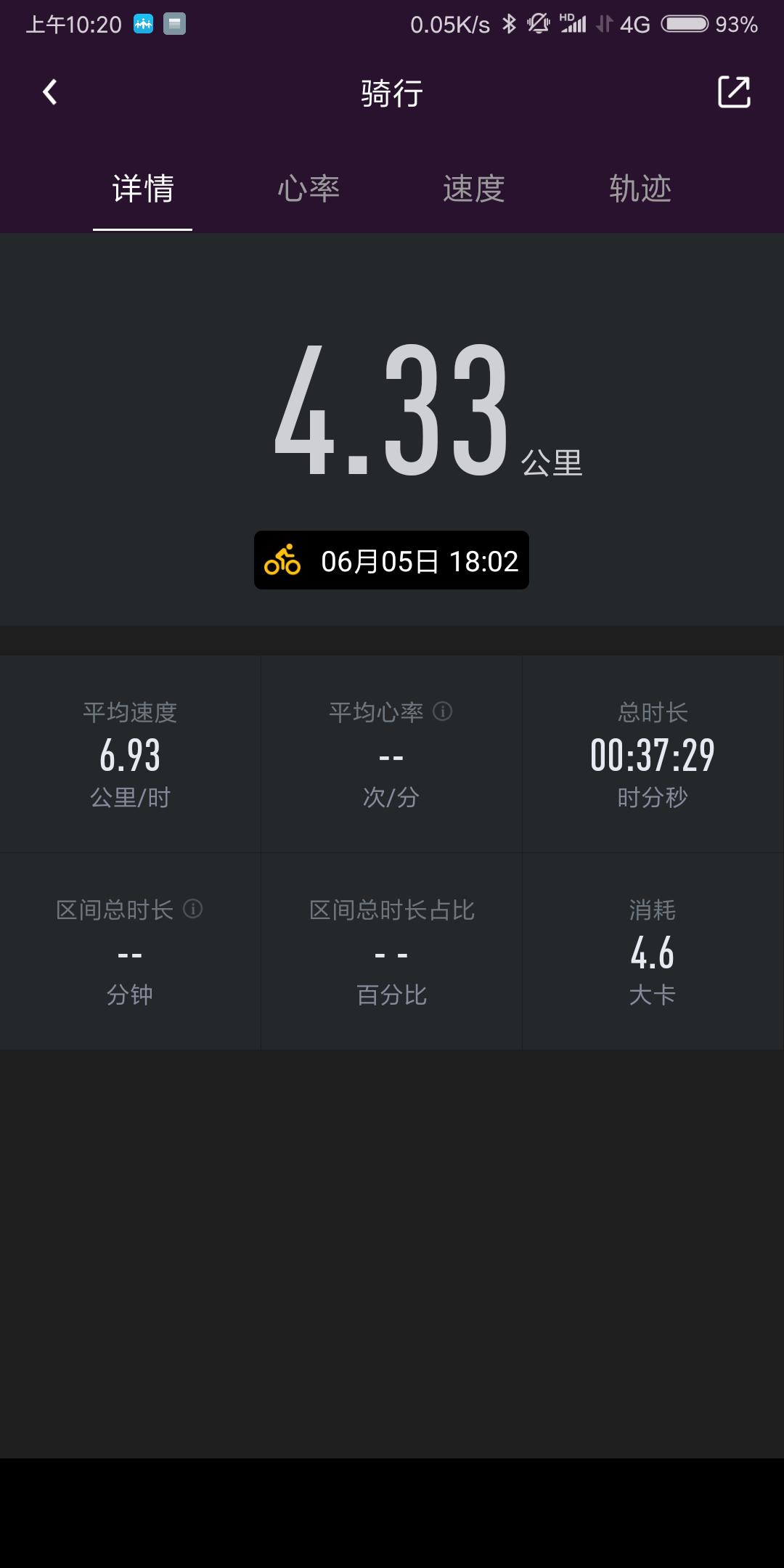The image size is (784, 1568).
Task: Select the 详情 tab
Action: click(x=143, y=189)
